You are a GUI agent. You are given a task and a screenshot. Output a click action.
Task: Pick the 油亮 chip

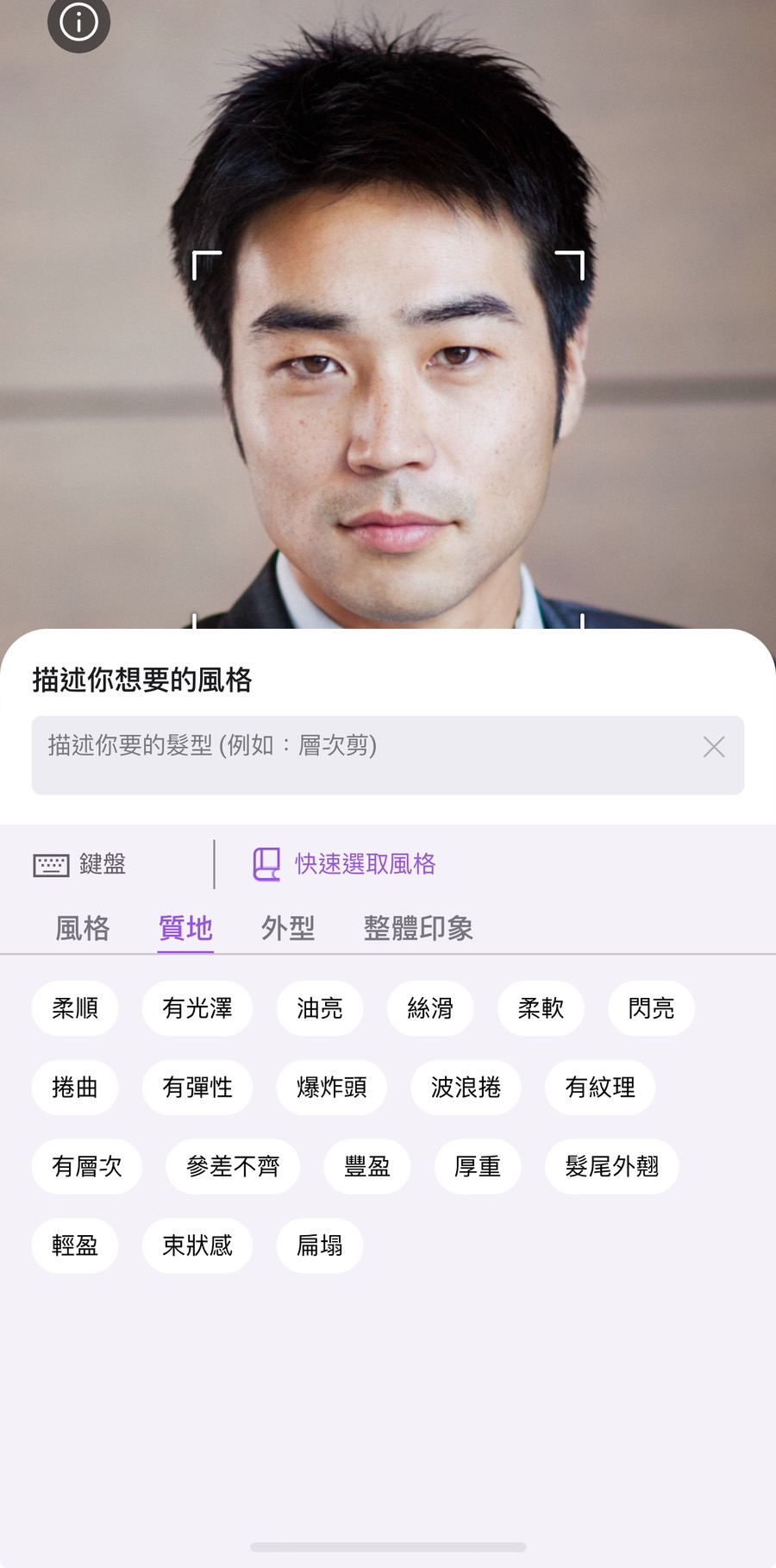[x=319, y=1008]
